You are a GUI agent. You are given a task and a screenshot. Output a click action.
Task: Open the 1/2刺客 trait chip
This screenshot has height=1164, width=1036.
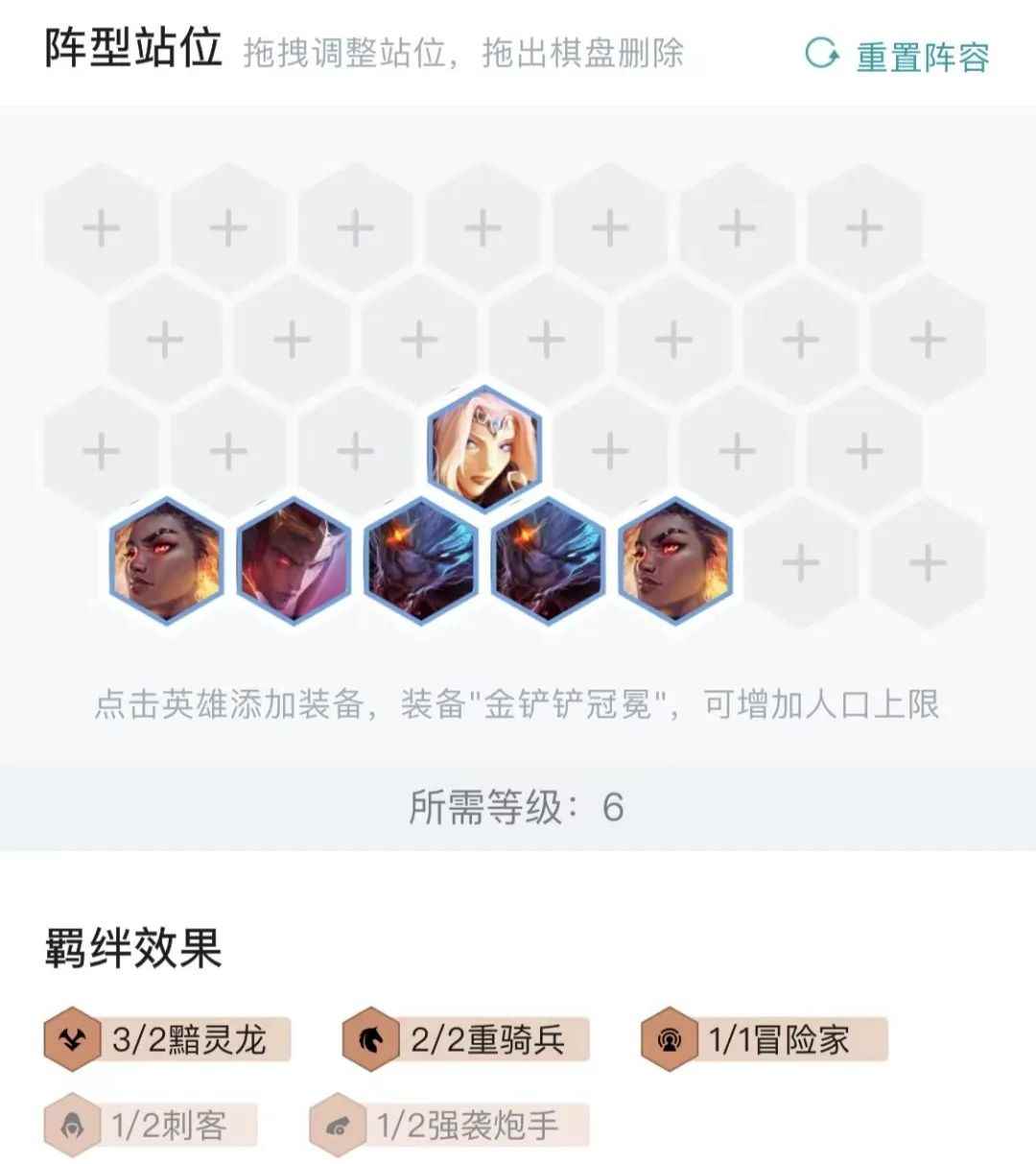(x=151, y=1125)
